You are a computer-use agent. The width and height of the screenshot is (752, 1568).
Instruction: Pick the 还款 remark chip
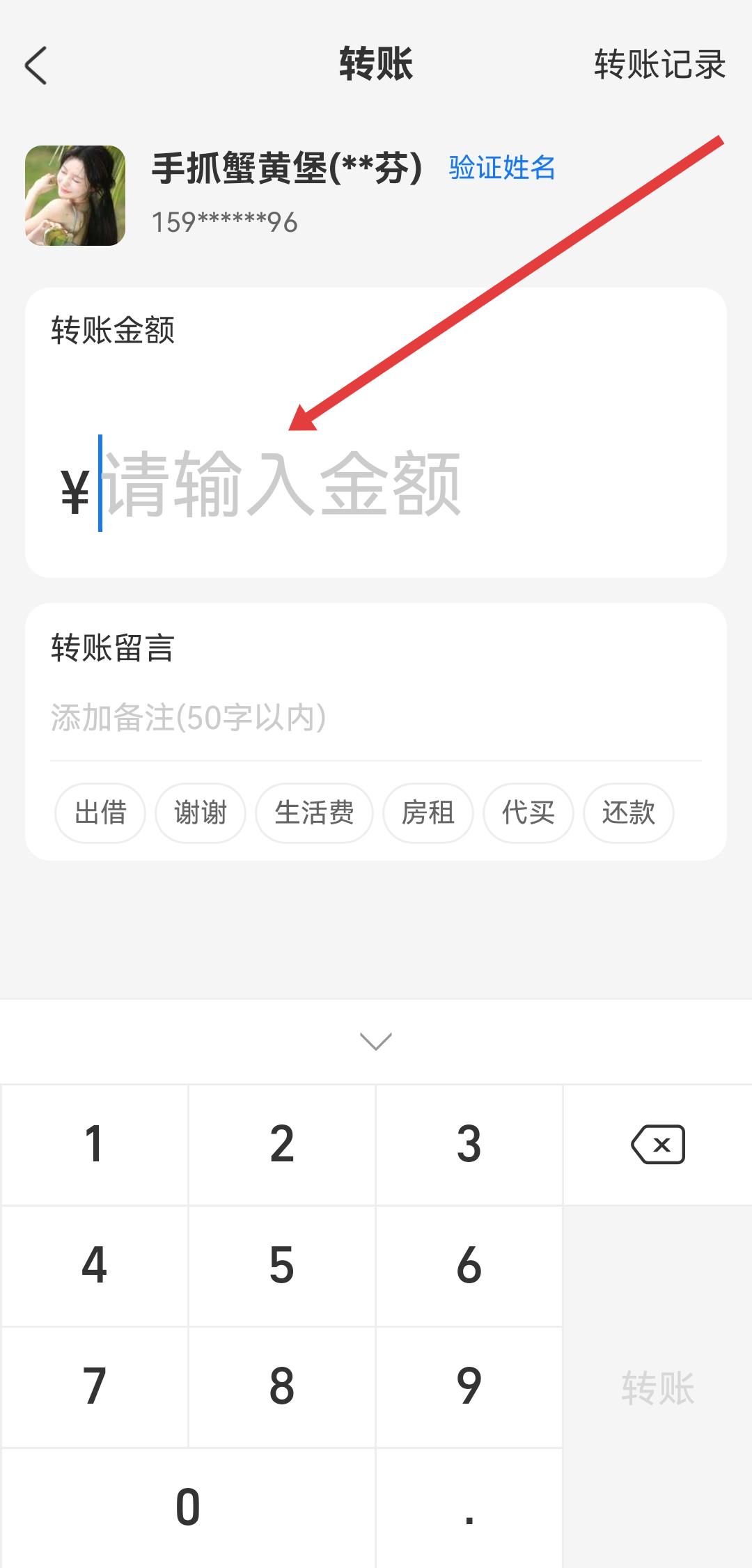(x=628, y=813)
